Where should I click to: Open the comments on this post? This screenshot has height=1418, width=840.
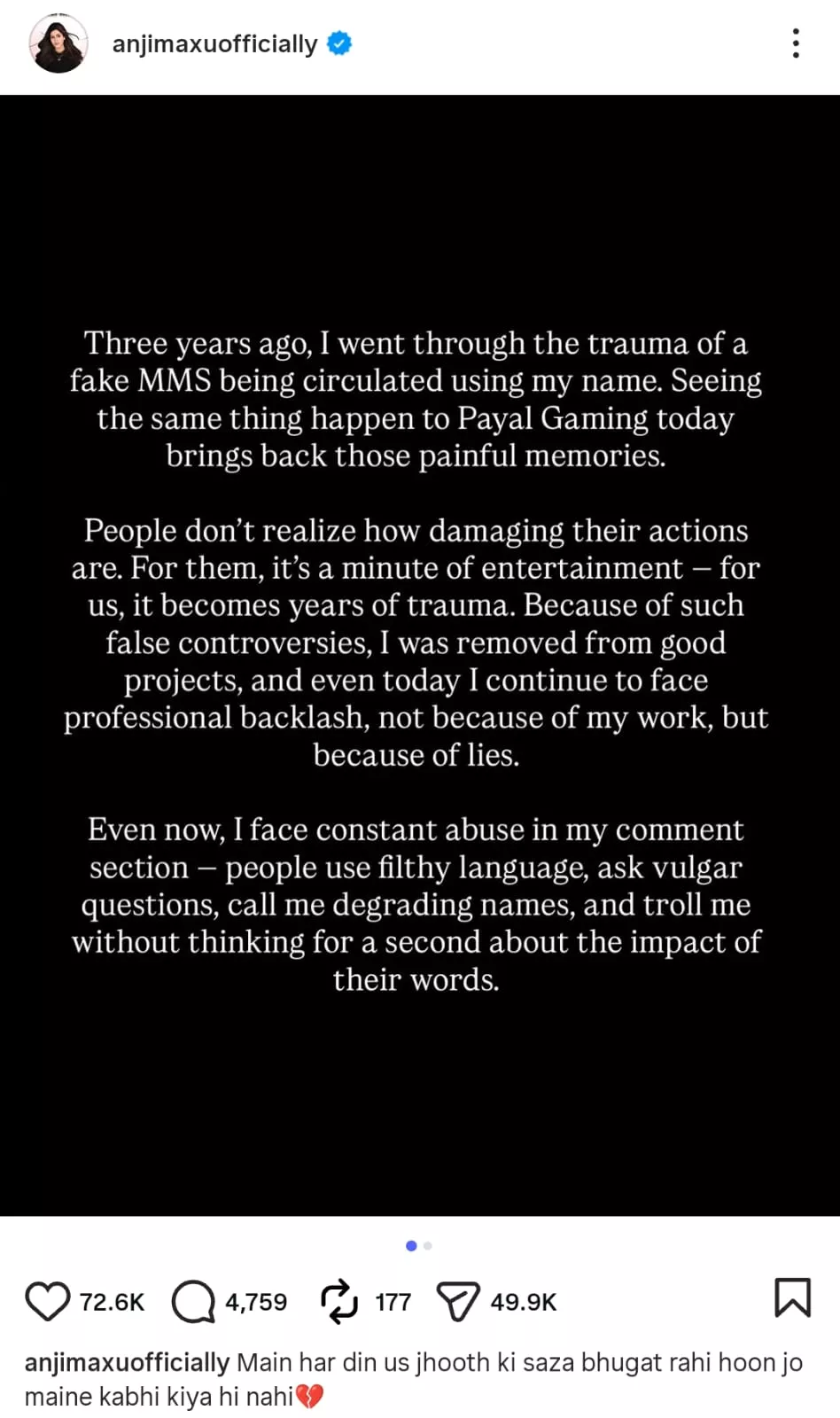tap(193, 1301)
